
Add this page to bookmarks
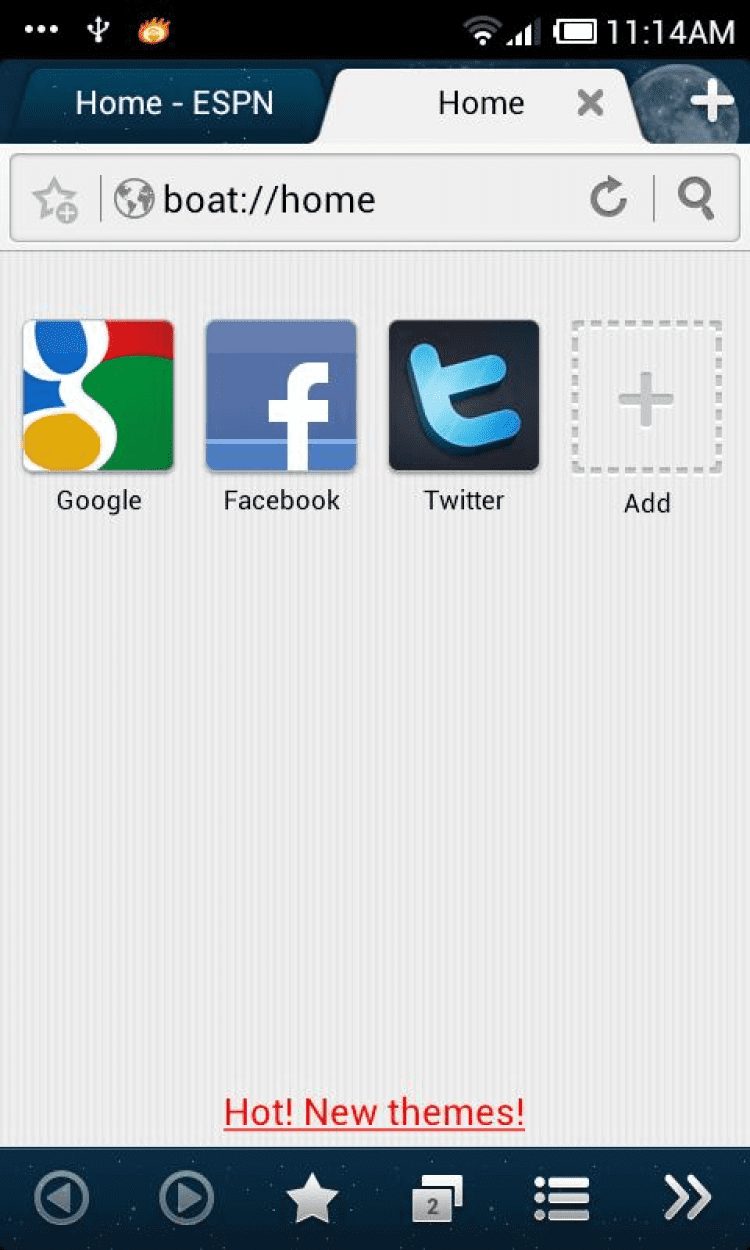pyautogui.click(x=55, y=199)
